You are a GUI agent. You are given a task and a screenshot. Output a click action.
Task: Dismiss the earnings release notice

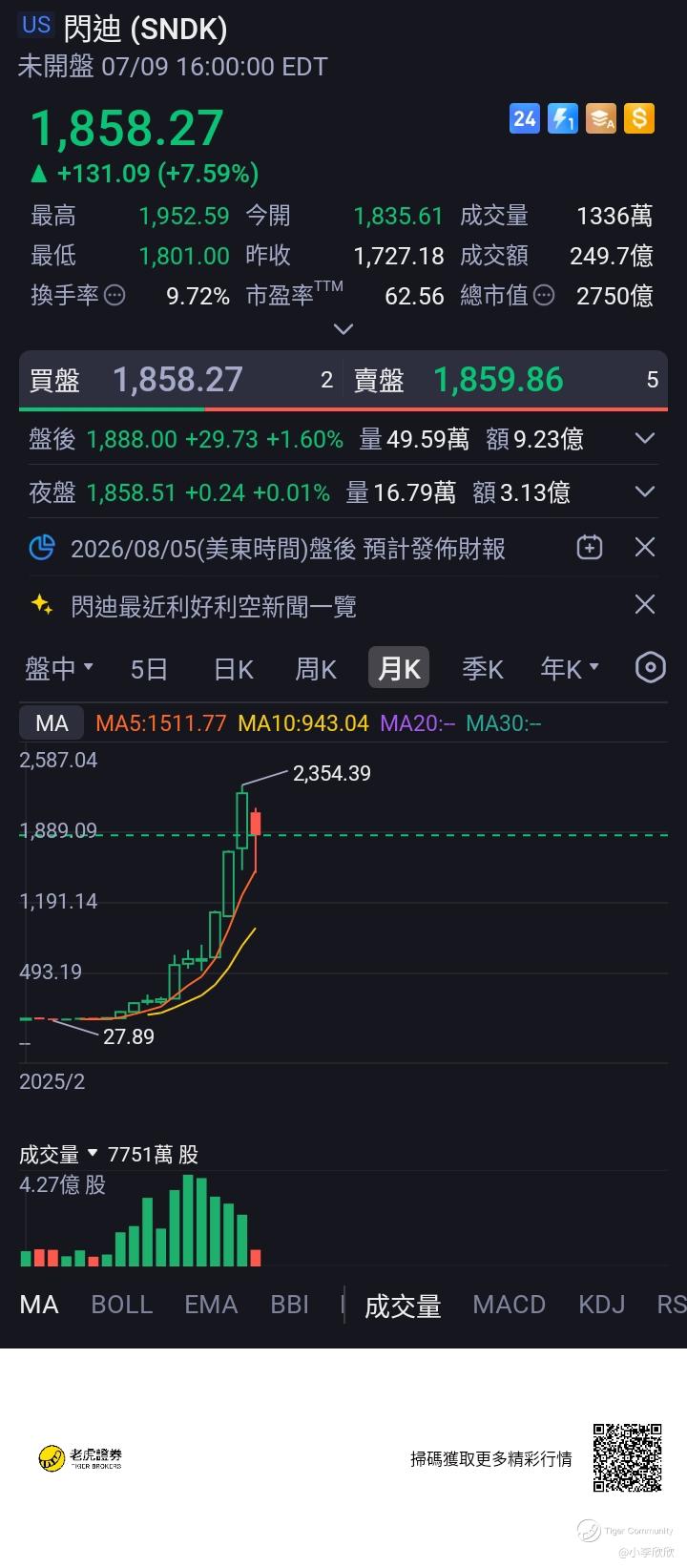pos(645,548)
